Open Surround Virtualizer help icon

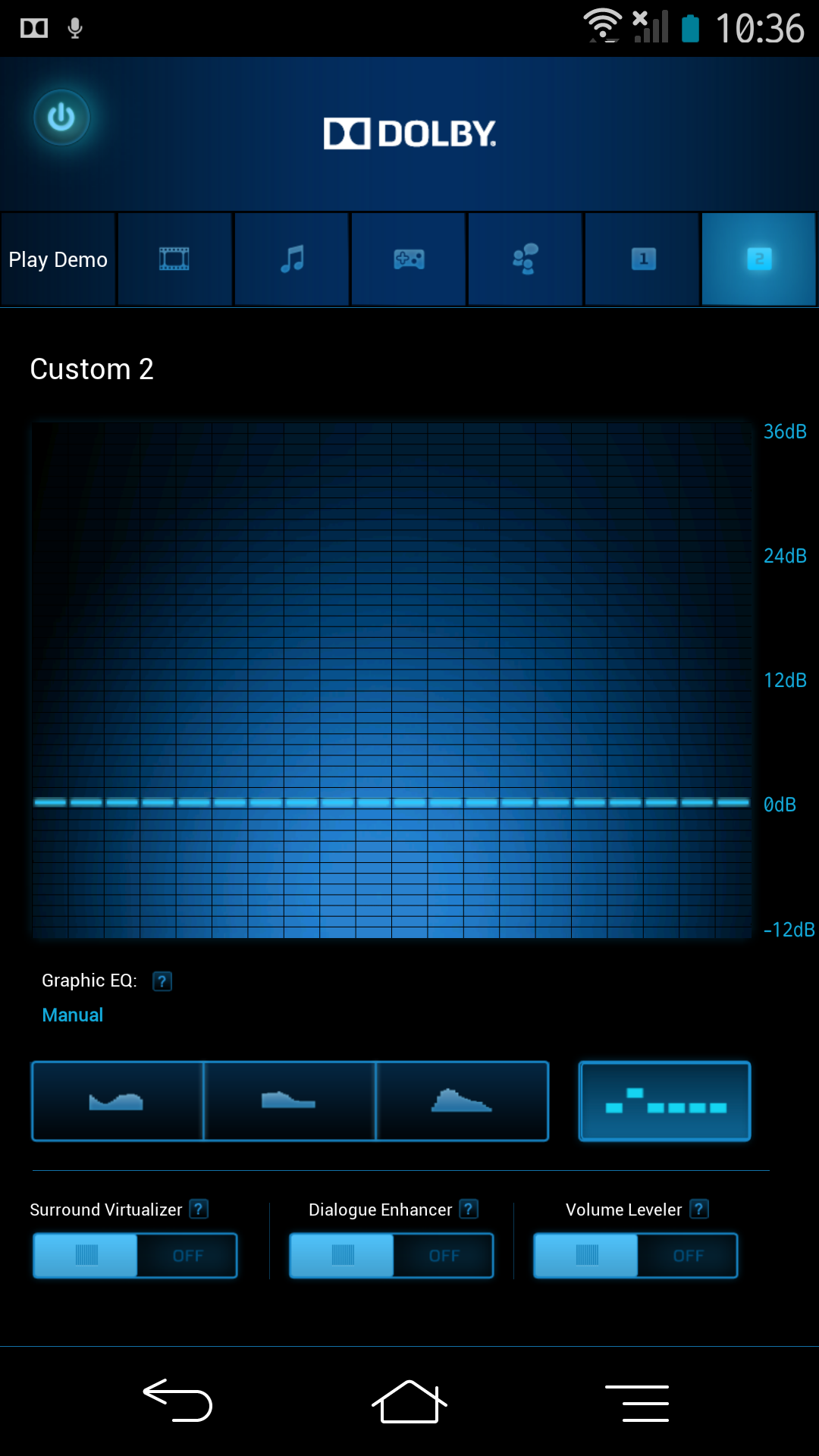point(199,1209)
